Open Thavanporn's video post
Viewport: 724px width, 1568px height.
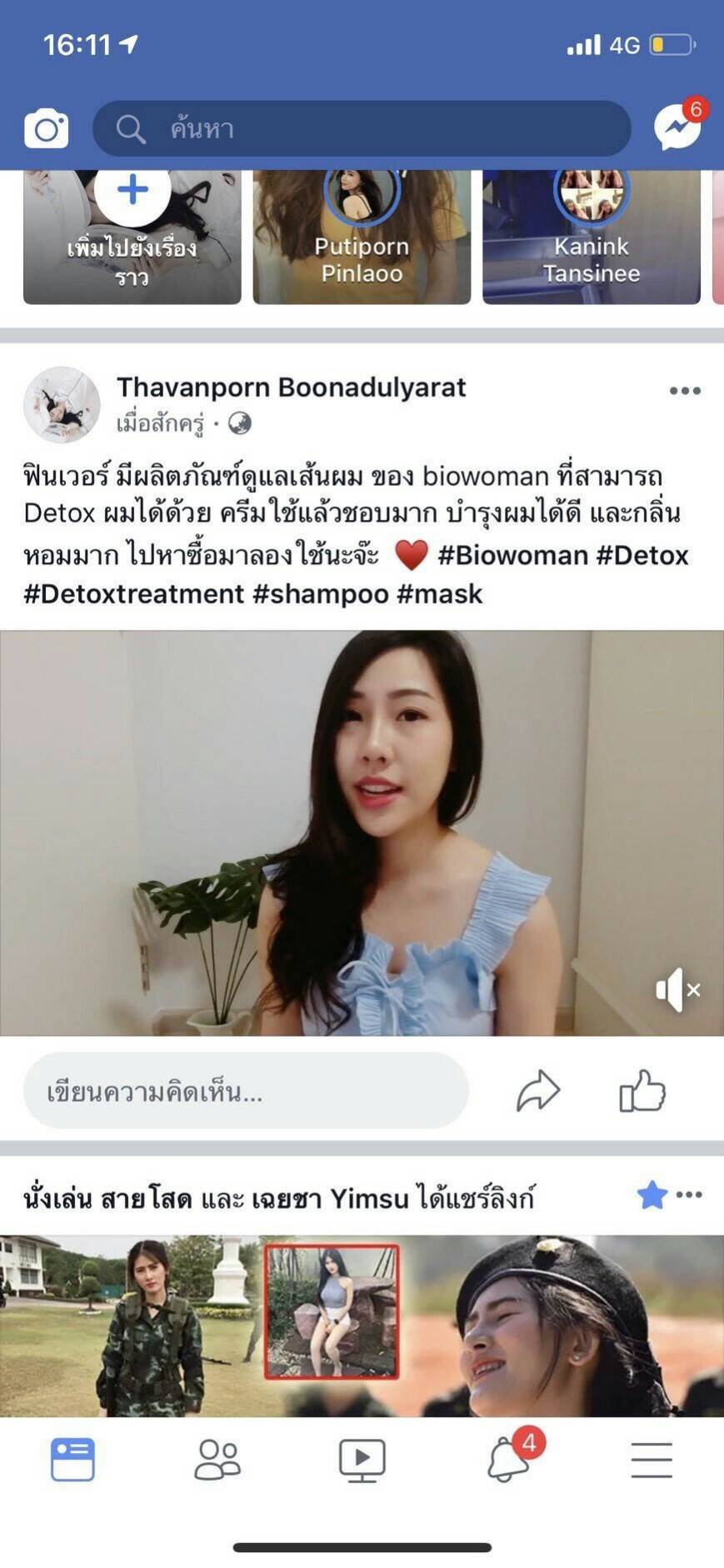coord(362,833)
